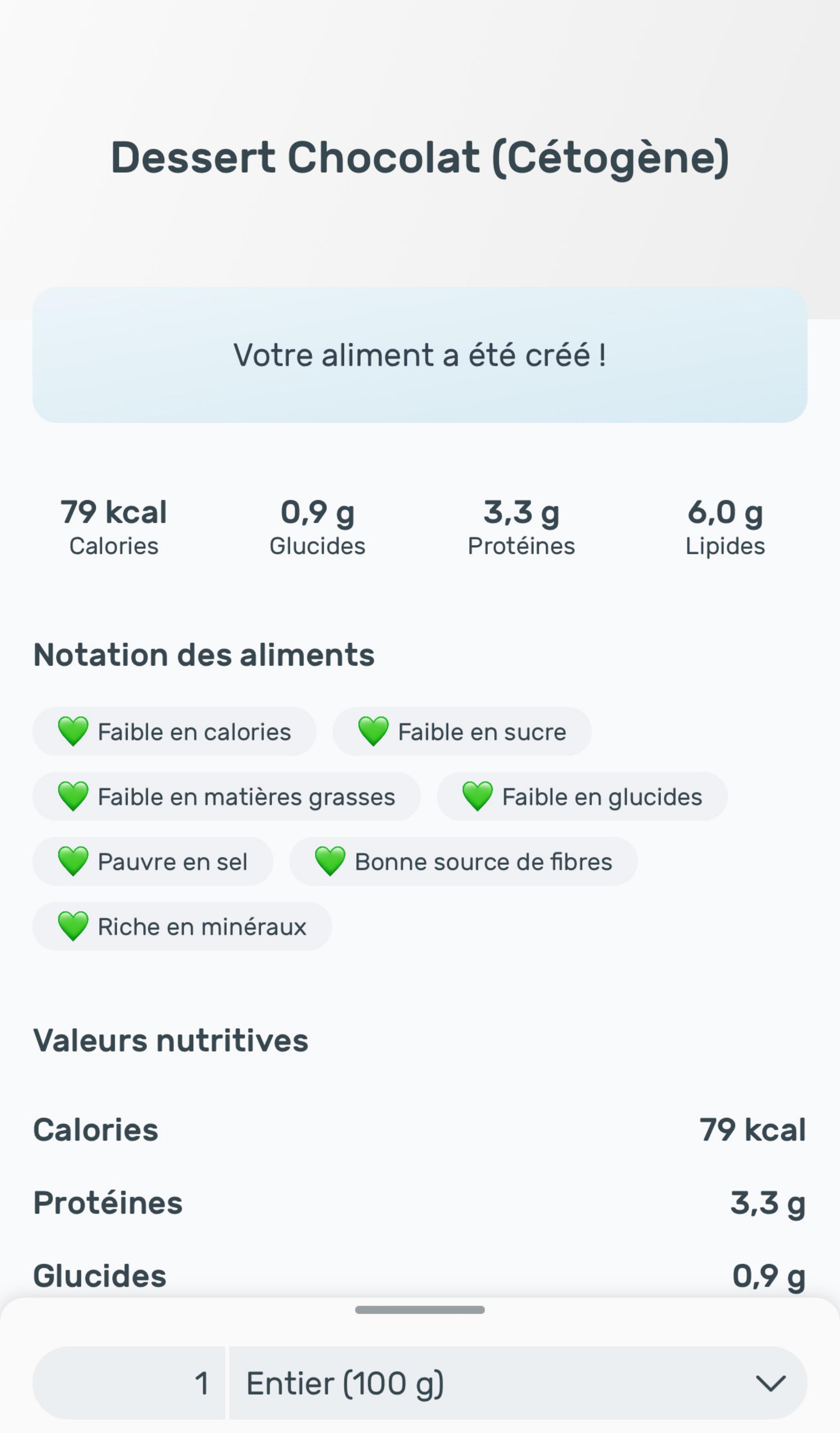Toggle the Faible en sucre rating tag
The height and width of the screenshot is (1433, 840).
(x=462, y=732)
